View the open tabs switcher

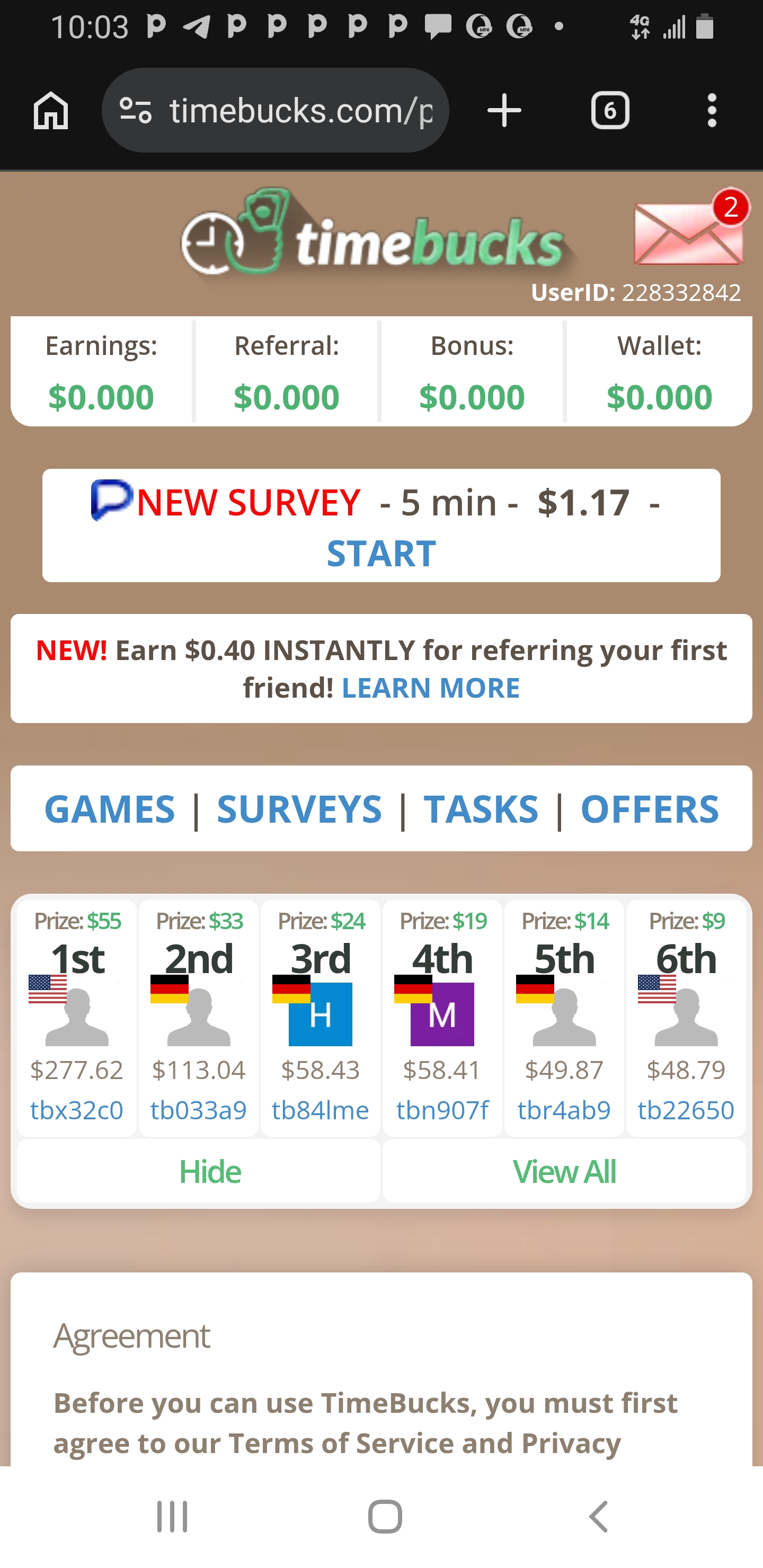point(609,111)
